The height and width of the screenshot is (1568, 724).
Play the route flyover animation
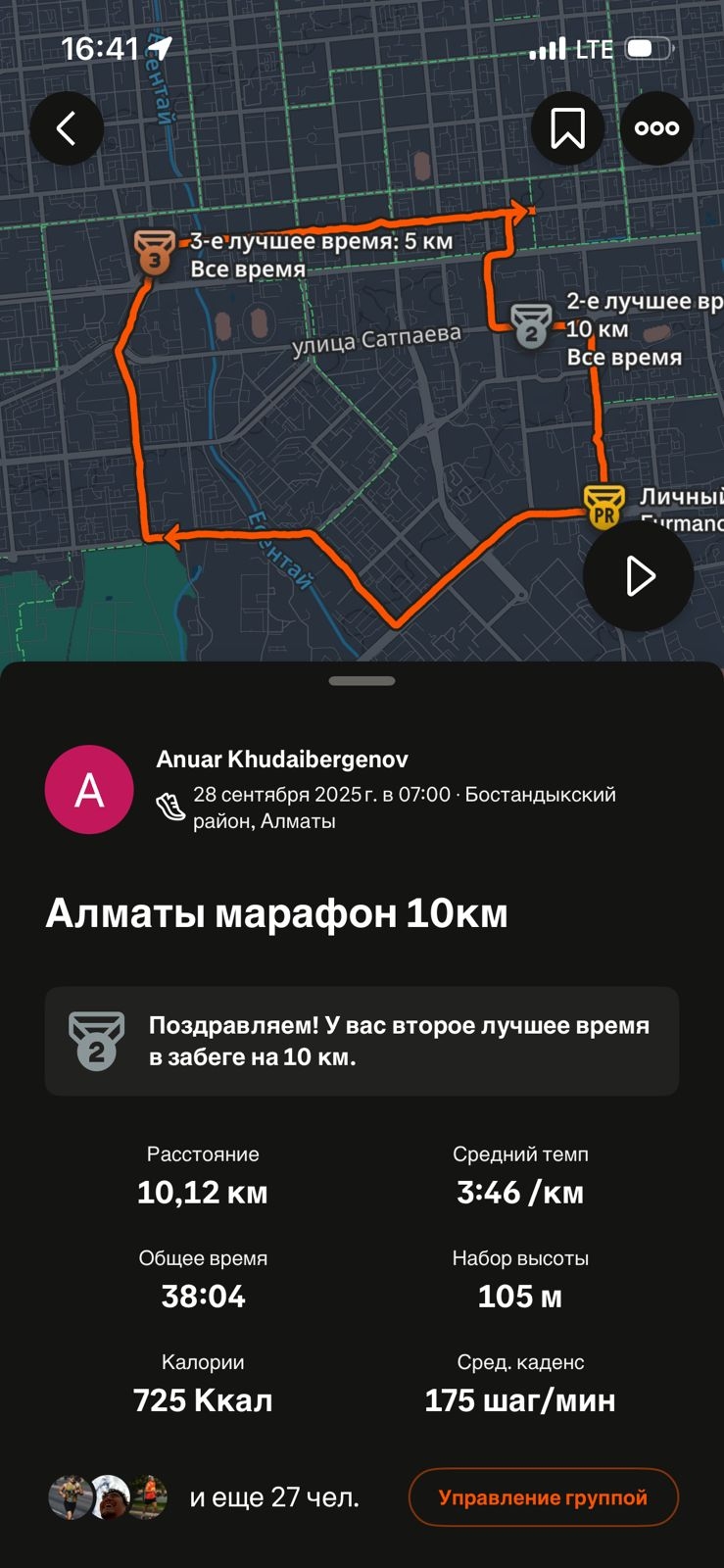[639, 576]
